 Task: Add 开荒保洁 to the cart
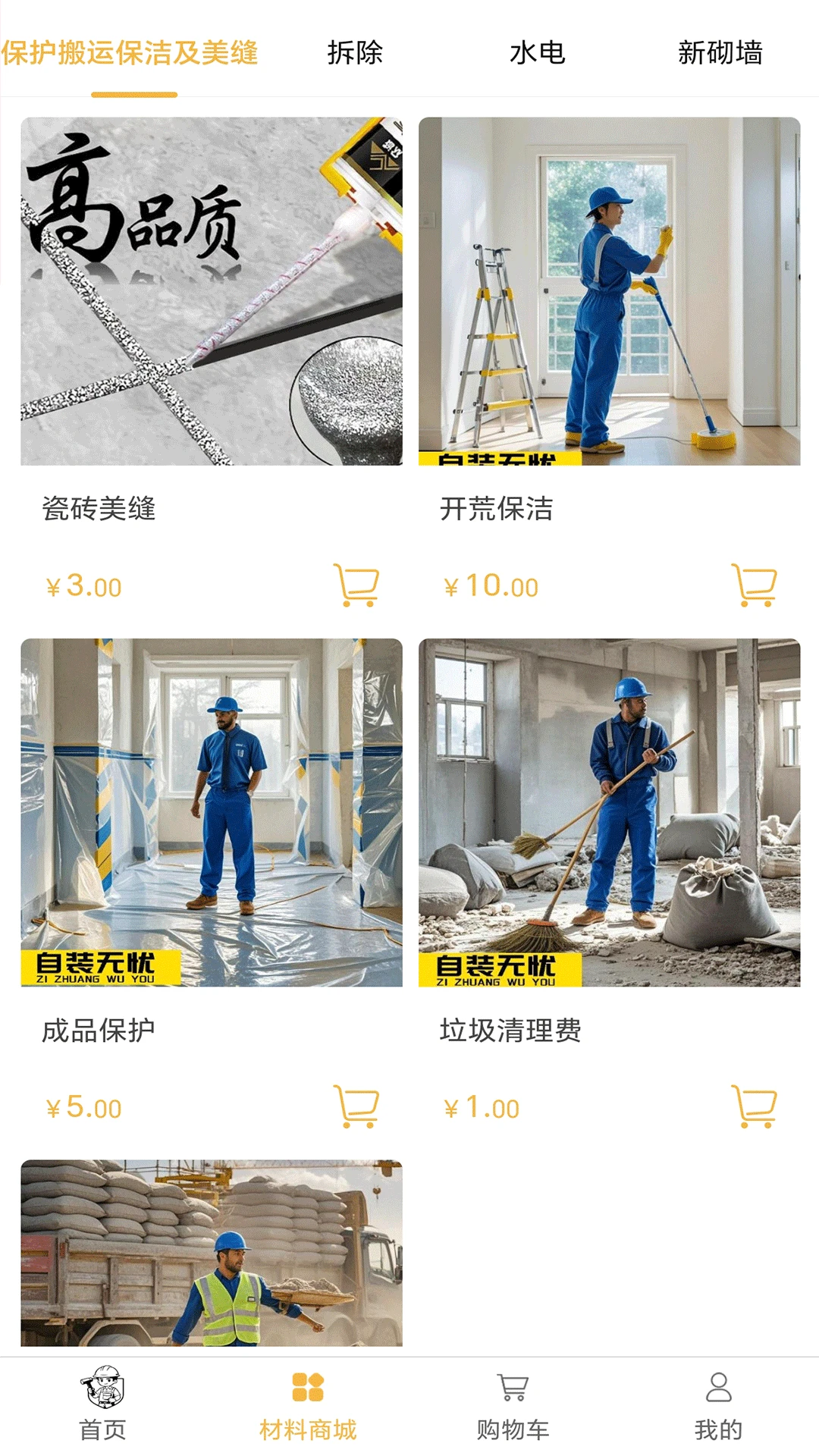755,585
